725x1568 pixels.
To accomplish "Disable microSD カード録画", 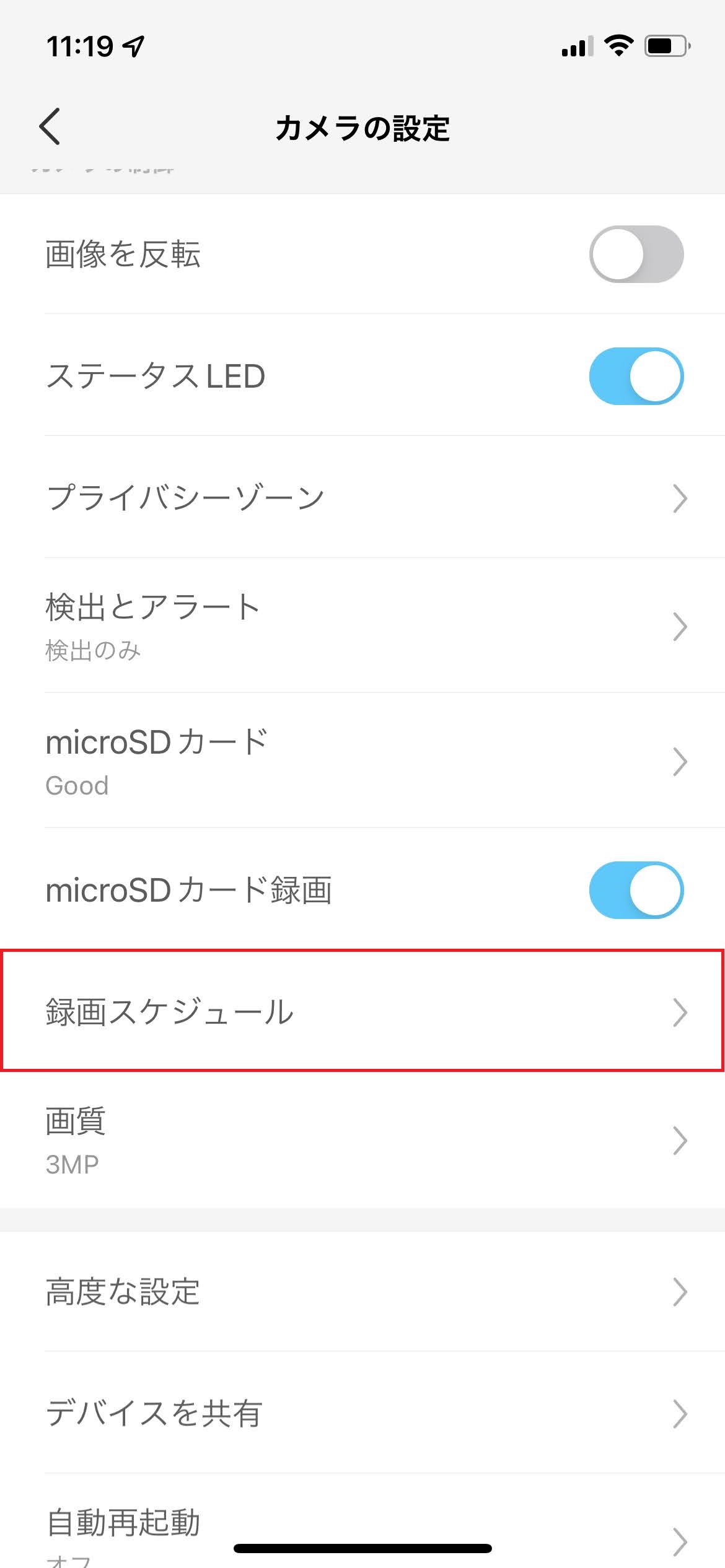I will 636,890.
